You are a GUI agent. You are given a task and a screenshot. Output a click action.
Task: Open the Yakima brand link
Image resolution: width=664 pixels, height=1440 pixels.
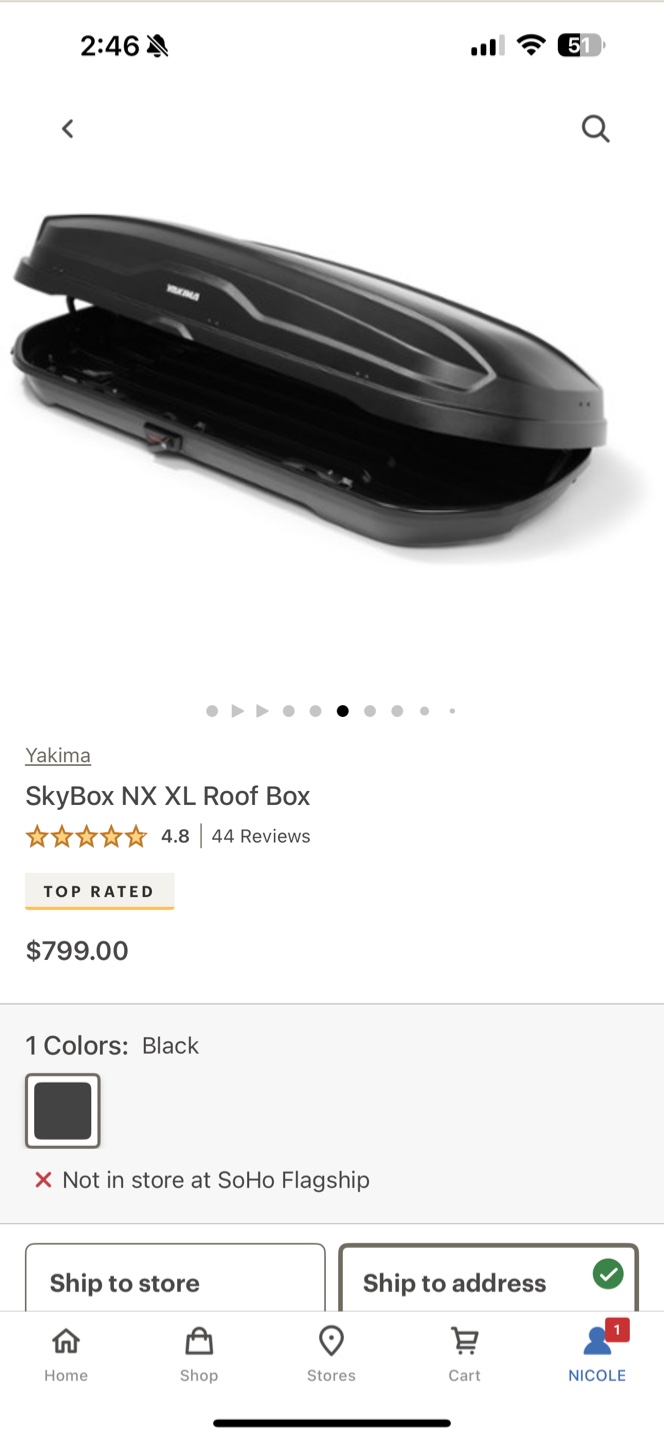point(58,755)
